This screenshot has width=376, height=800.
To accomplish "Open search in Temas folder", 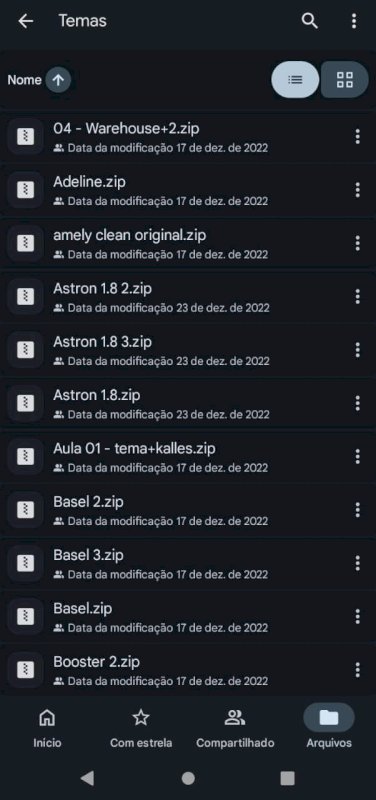I will [310, 21].
